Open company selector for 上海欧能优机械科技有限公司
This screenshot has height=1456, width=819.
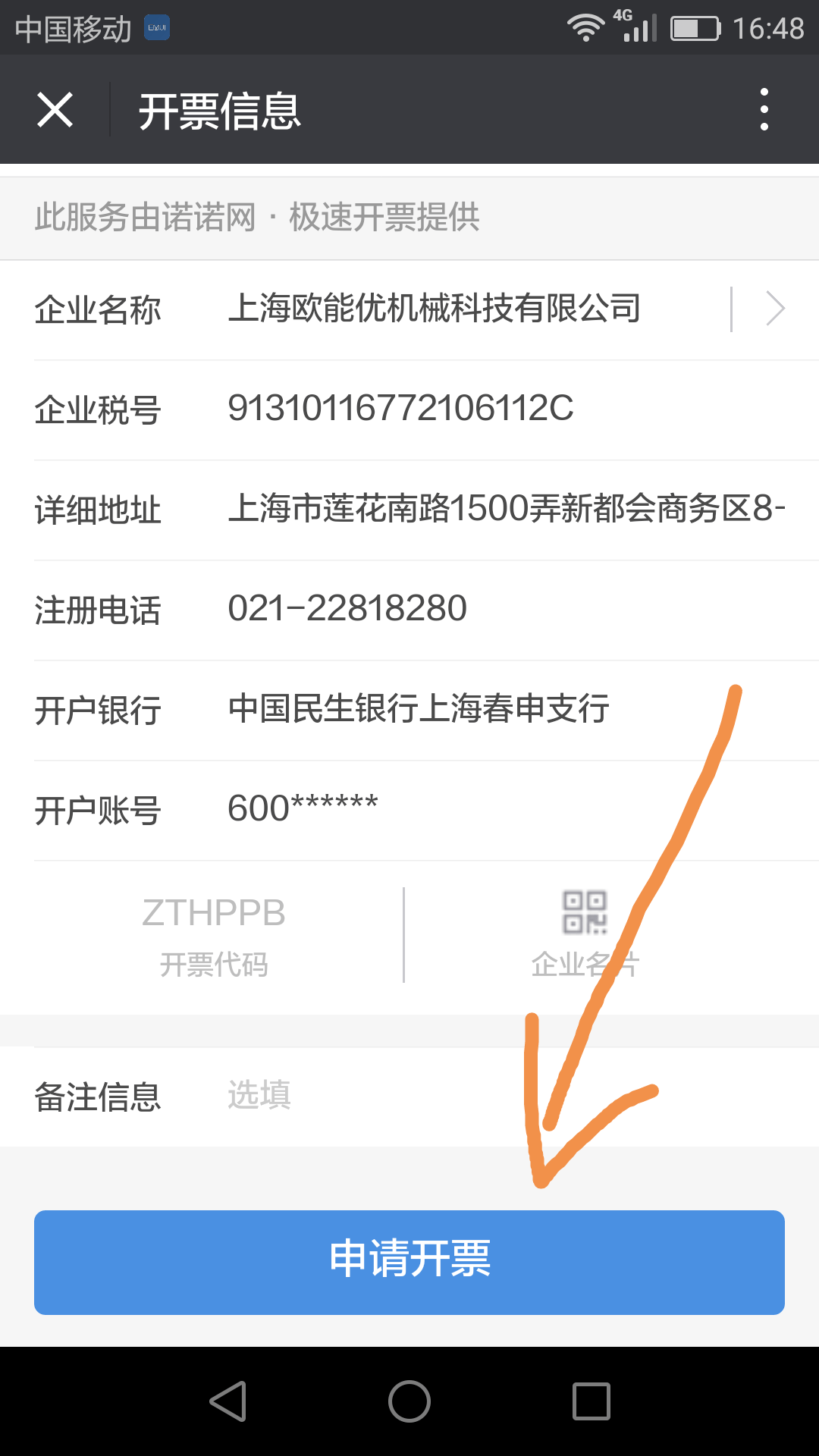(x=436, y=309)
